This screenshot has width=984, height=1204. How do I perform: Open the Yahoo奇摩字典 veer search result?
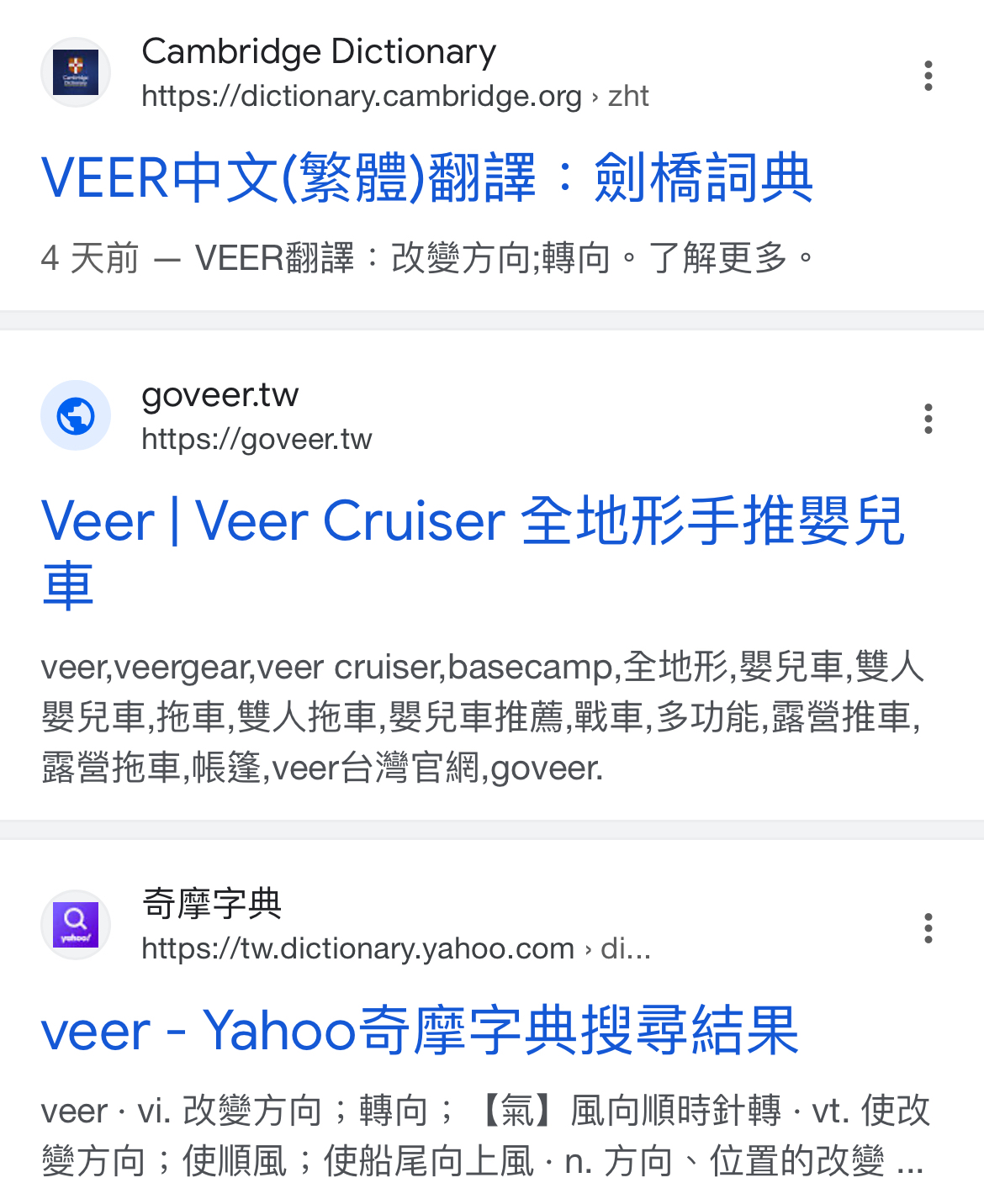tap(419, 1031)
